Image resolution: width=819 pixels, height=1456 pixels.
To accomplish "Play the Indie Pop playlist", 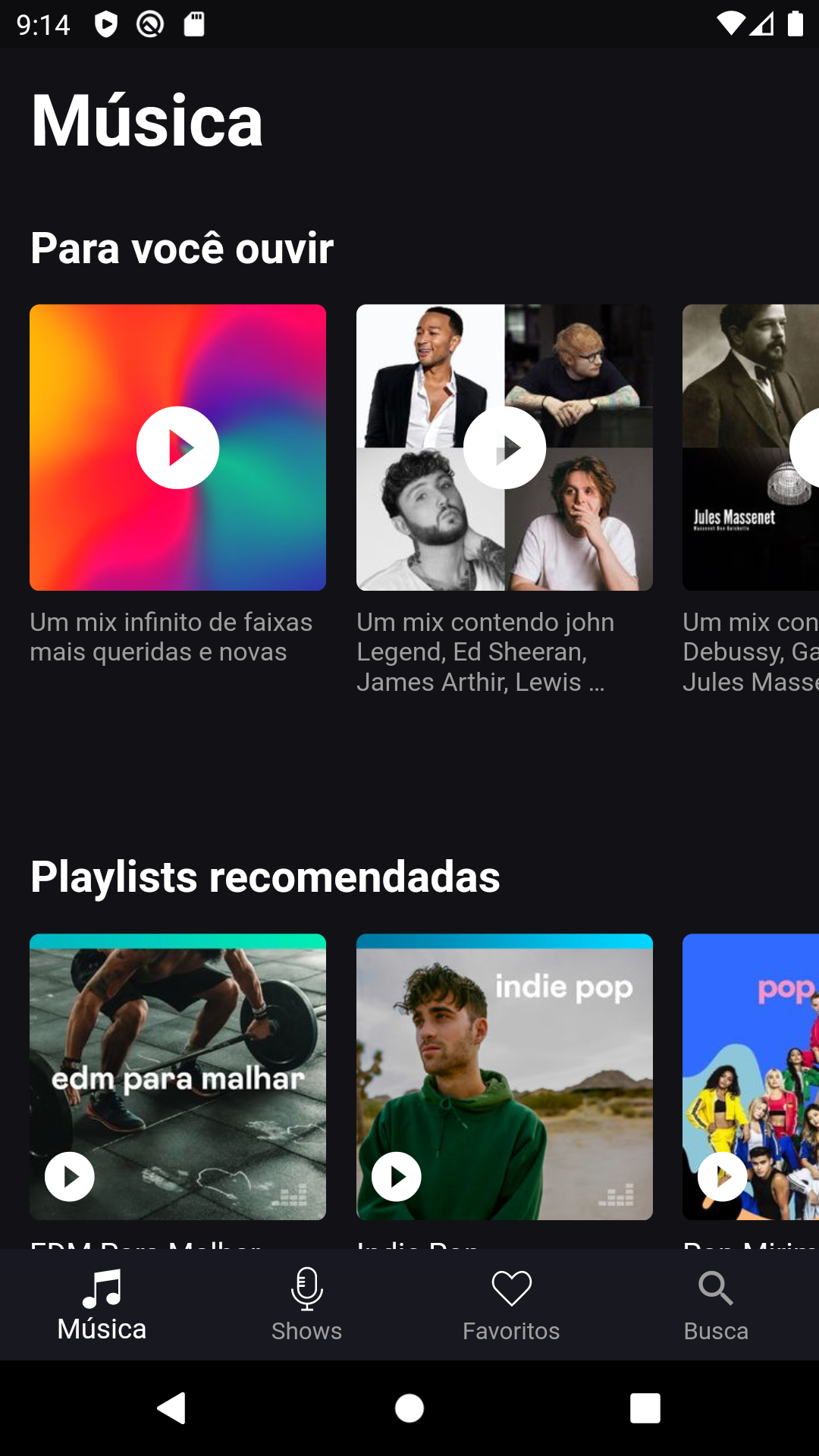I will [x=397, y=1176].
